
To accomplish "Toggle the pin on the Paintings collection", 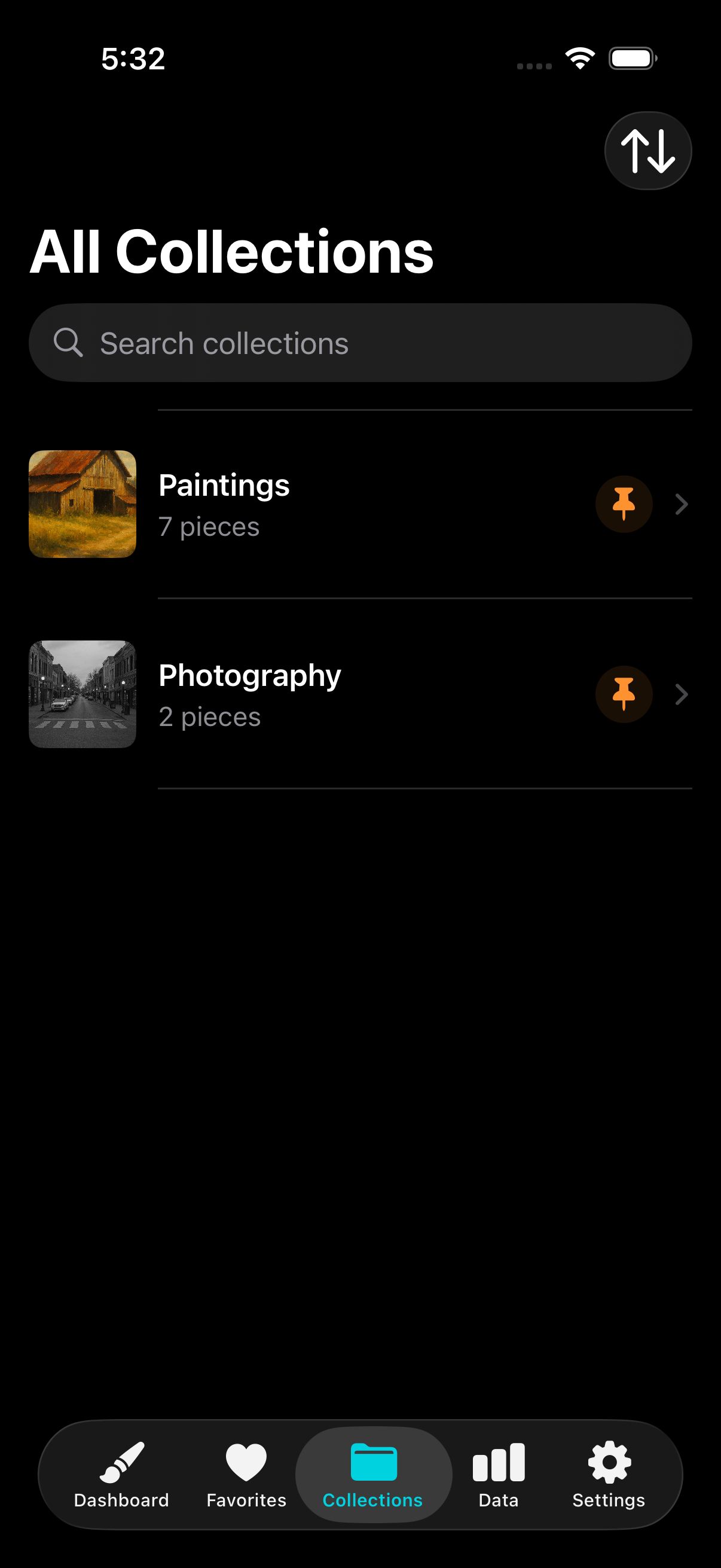I will [x=624, y=504].
